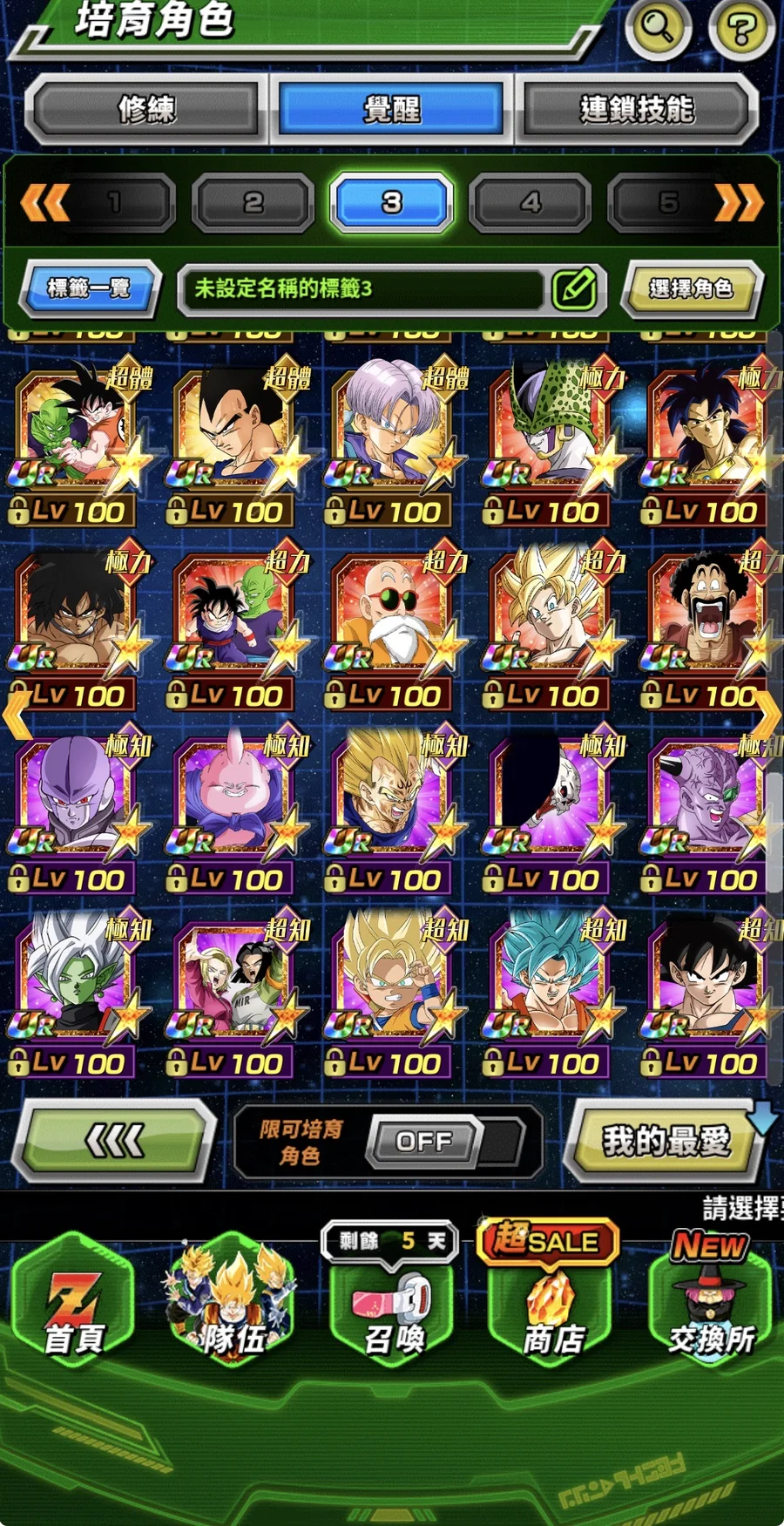Go to next tag pages arrow
Image resolution: width=784 pixels, height=1526 pixels.
(x=739, y=203)
